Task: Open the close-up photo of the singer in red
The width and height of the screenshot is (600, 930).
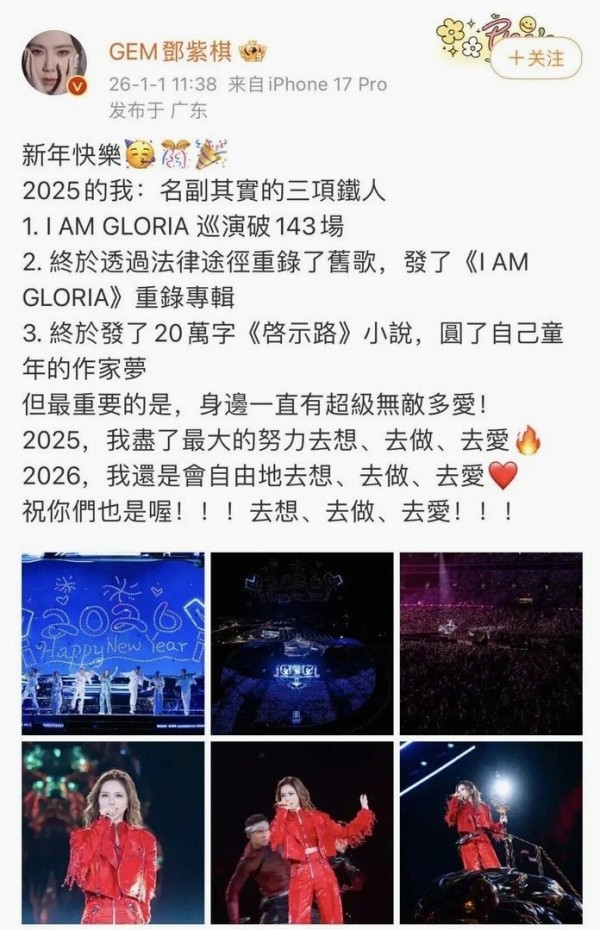Action: point(113,831)
